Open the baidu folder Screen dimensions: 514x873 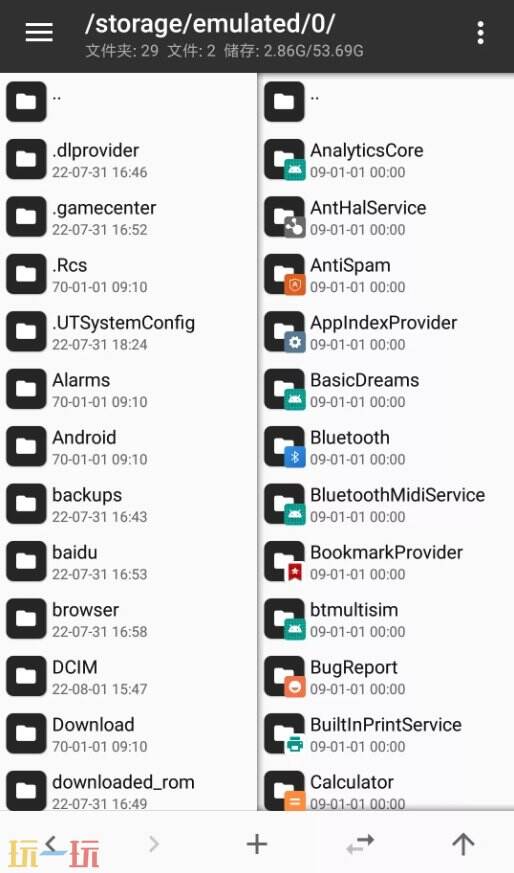[129, 562]
